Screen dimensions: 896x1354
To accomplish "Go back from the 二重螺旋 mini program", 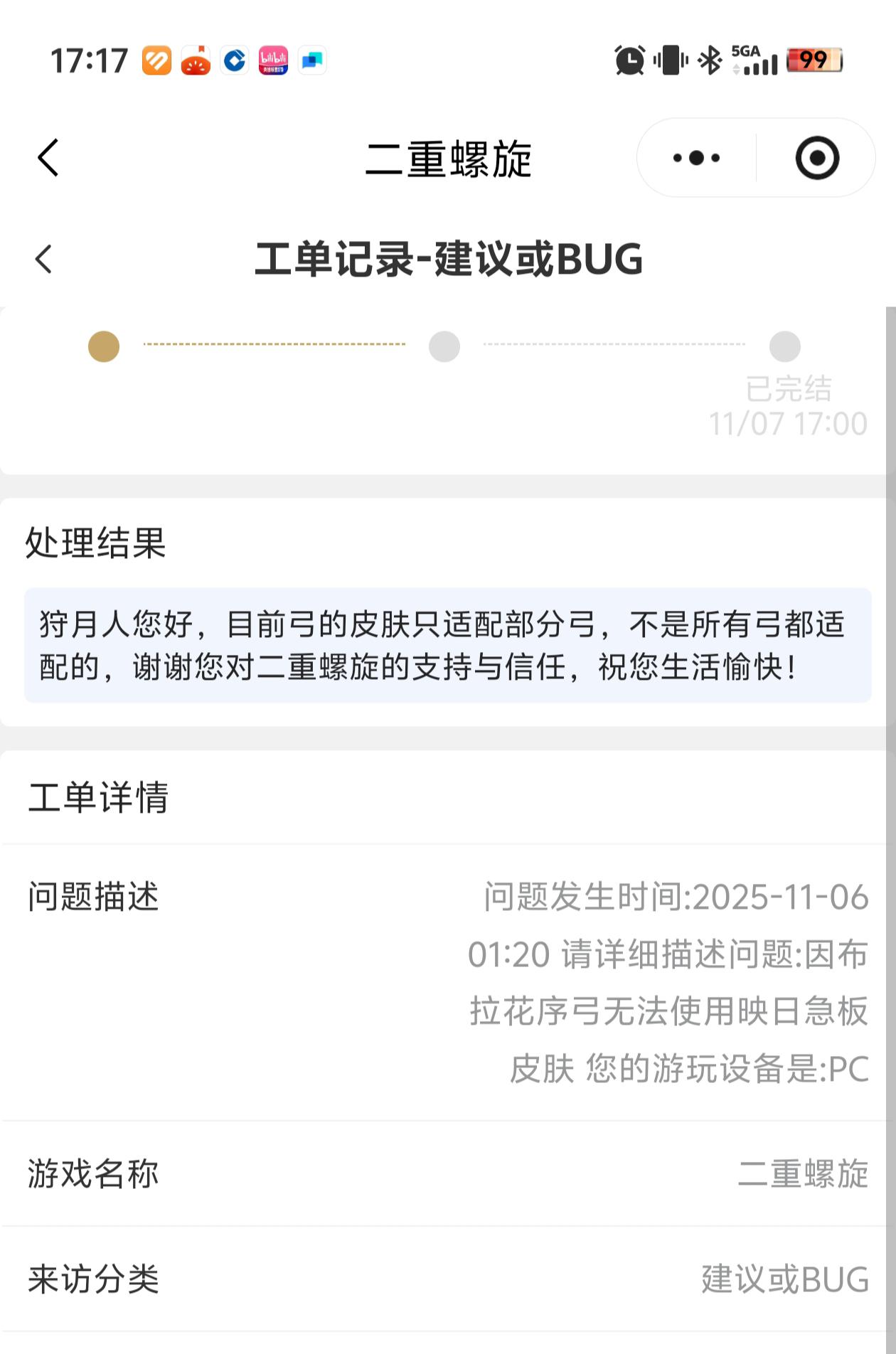I will tap(48, 157).
